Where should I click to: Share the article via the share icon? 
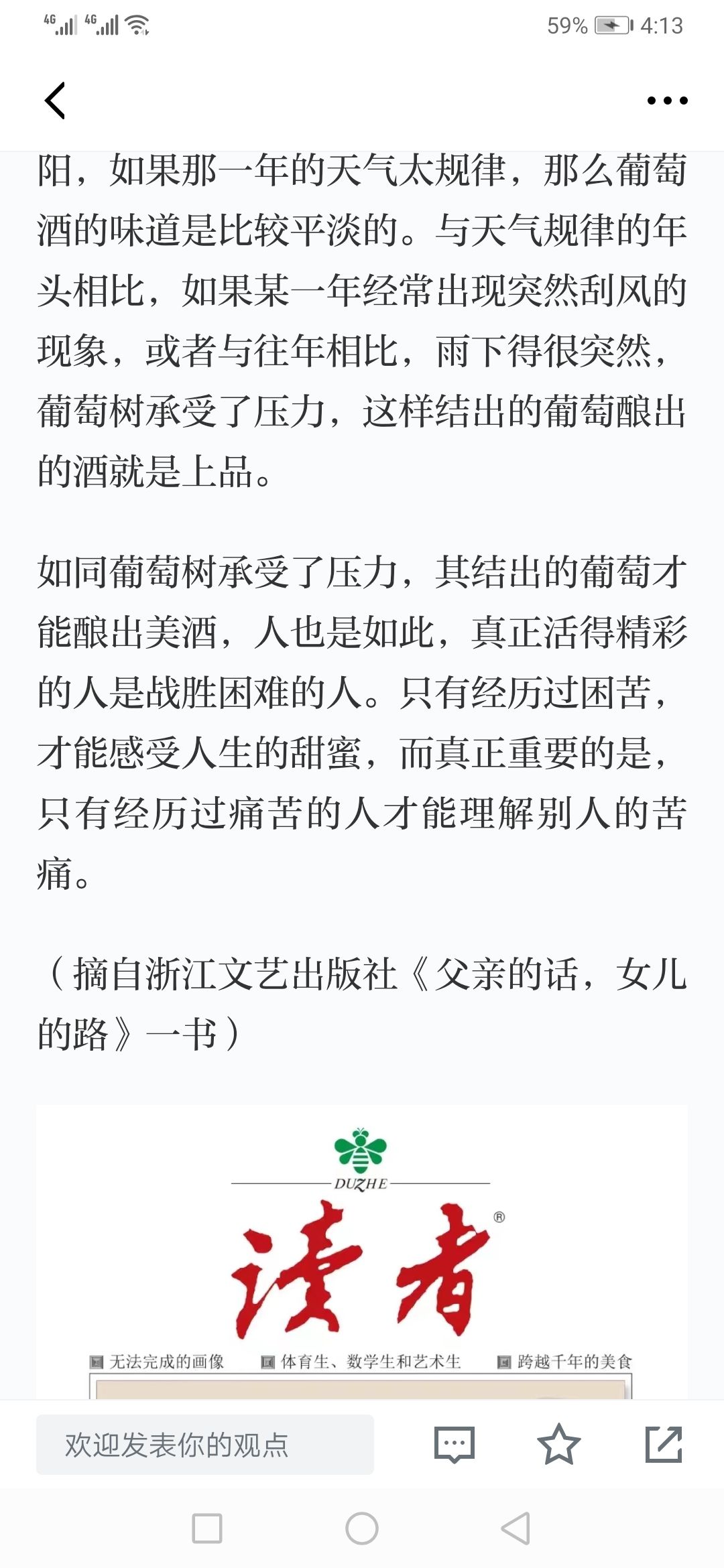[664, 1445]
